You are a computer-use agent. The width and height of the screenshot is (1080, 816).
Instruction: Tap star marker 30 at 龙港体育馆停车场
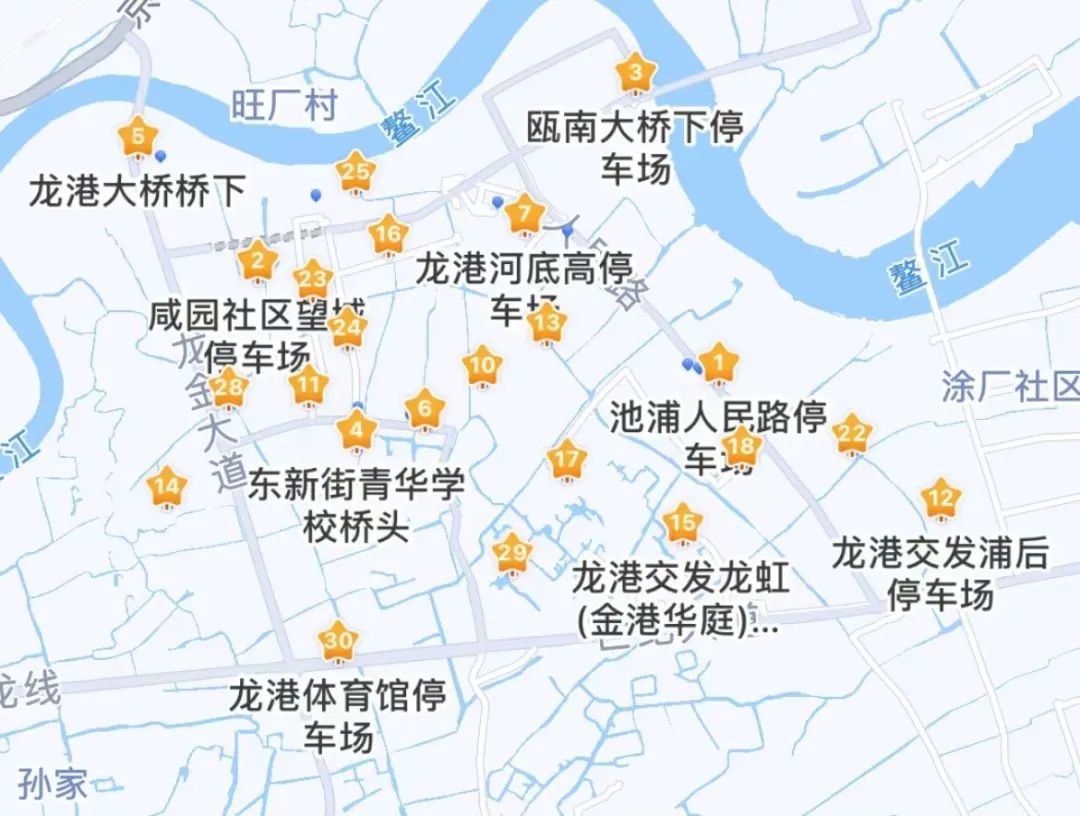point(338,641)
